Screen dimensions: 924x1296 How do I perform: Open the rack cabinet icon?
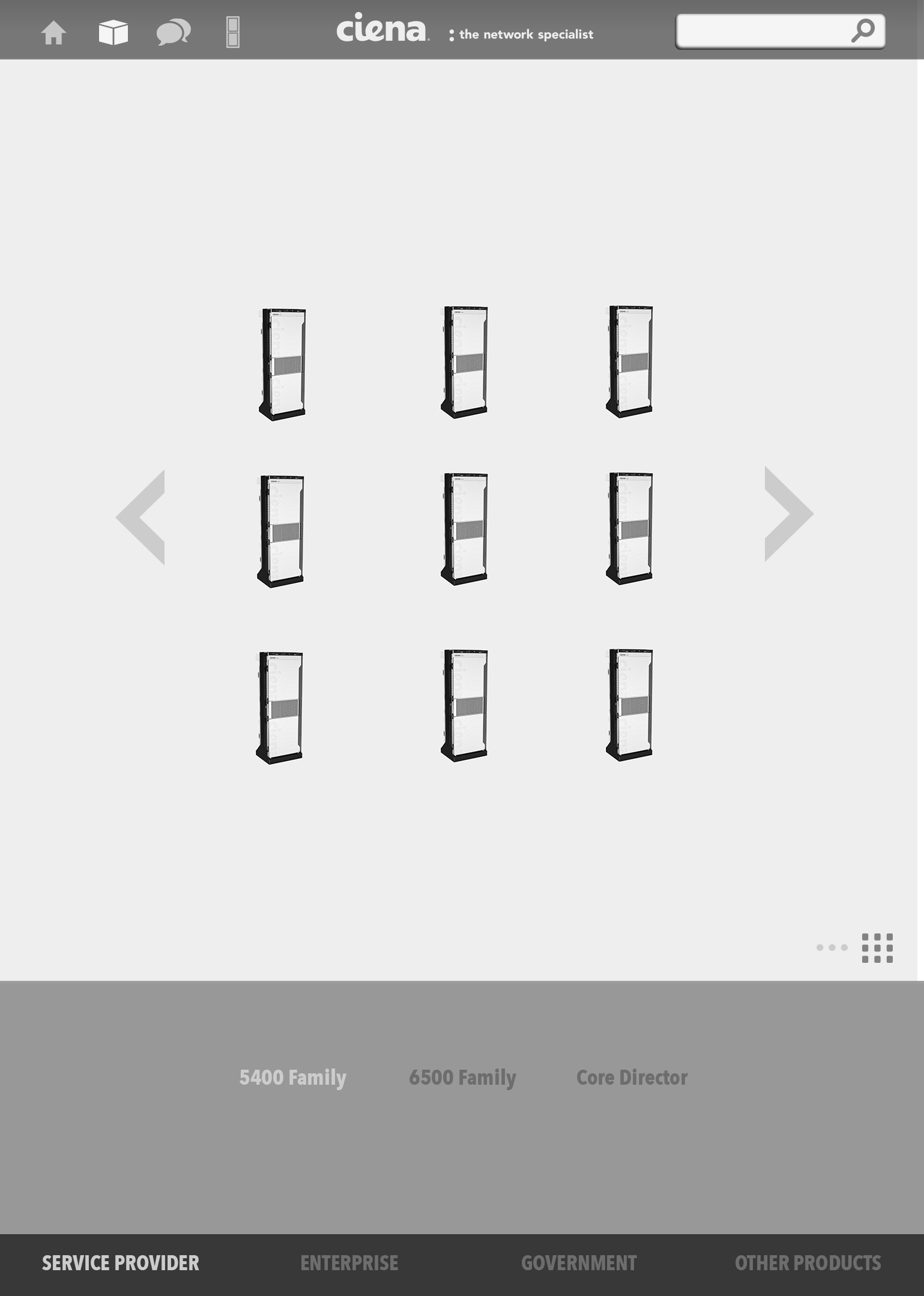pos(233,32)
